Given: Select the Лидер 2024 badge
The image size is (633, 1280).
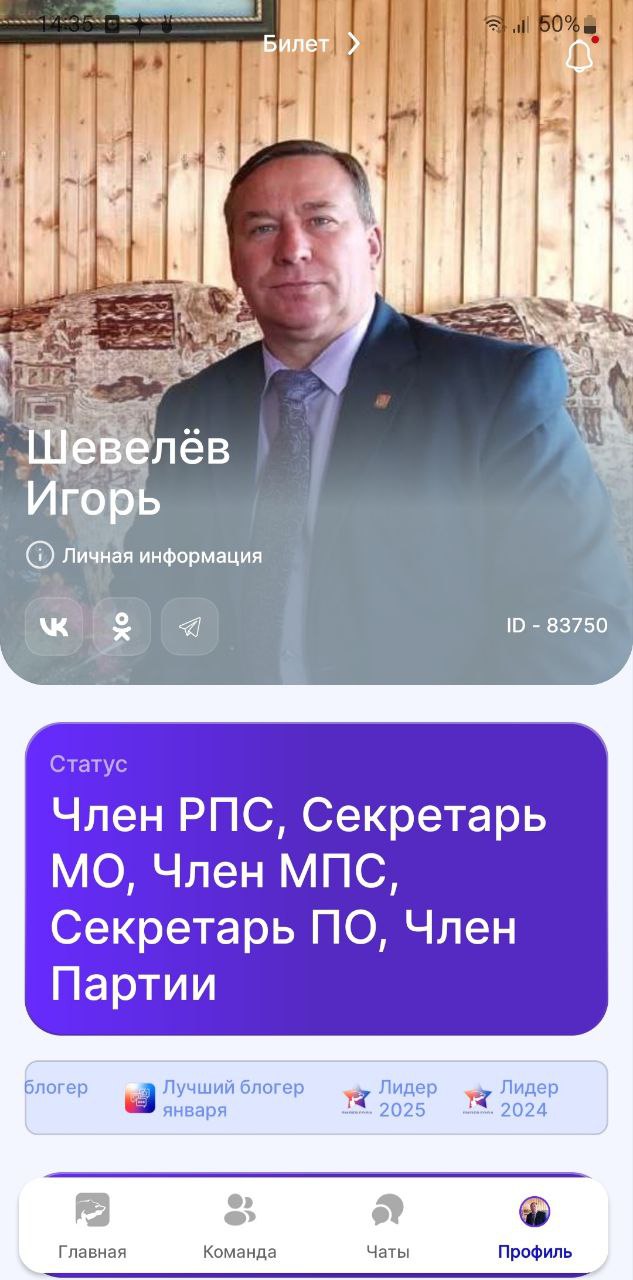Looking at the screenshot, I should click(511, 1099).
